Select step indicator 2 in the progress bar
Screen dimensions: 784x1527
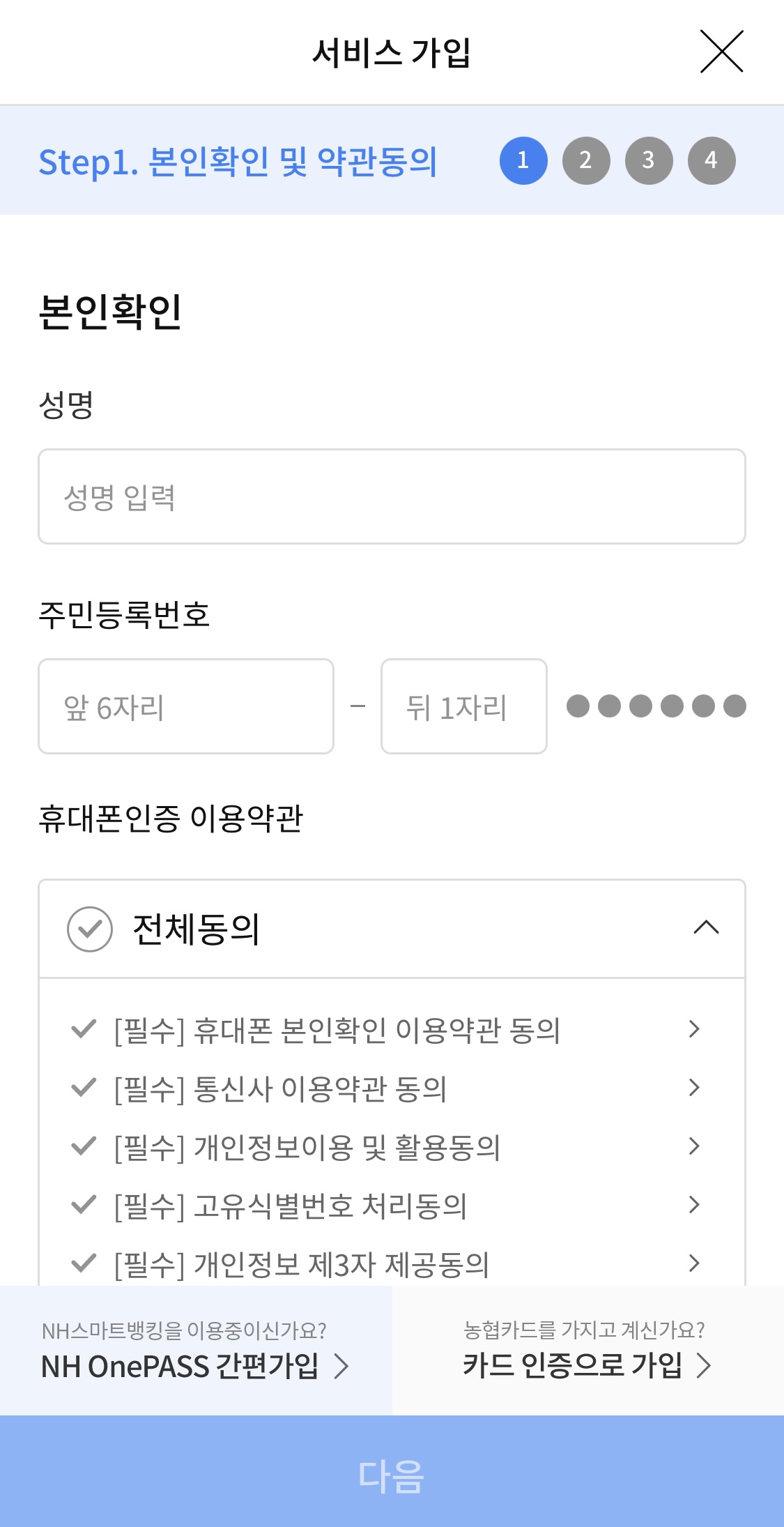pyautogui.click(x=586, y=160)
